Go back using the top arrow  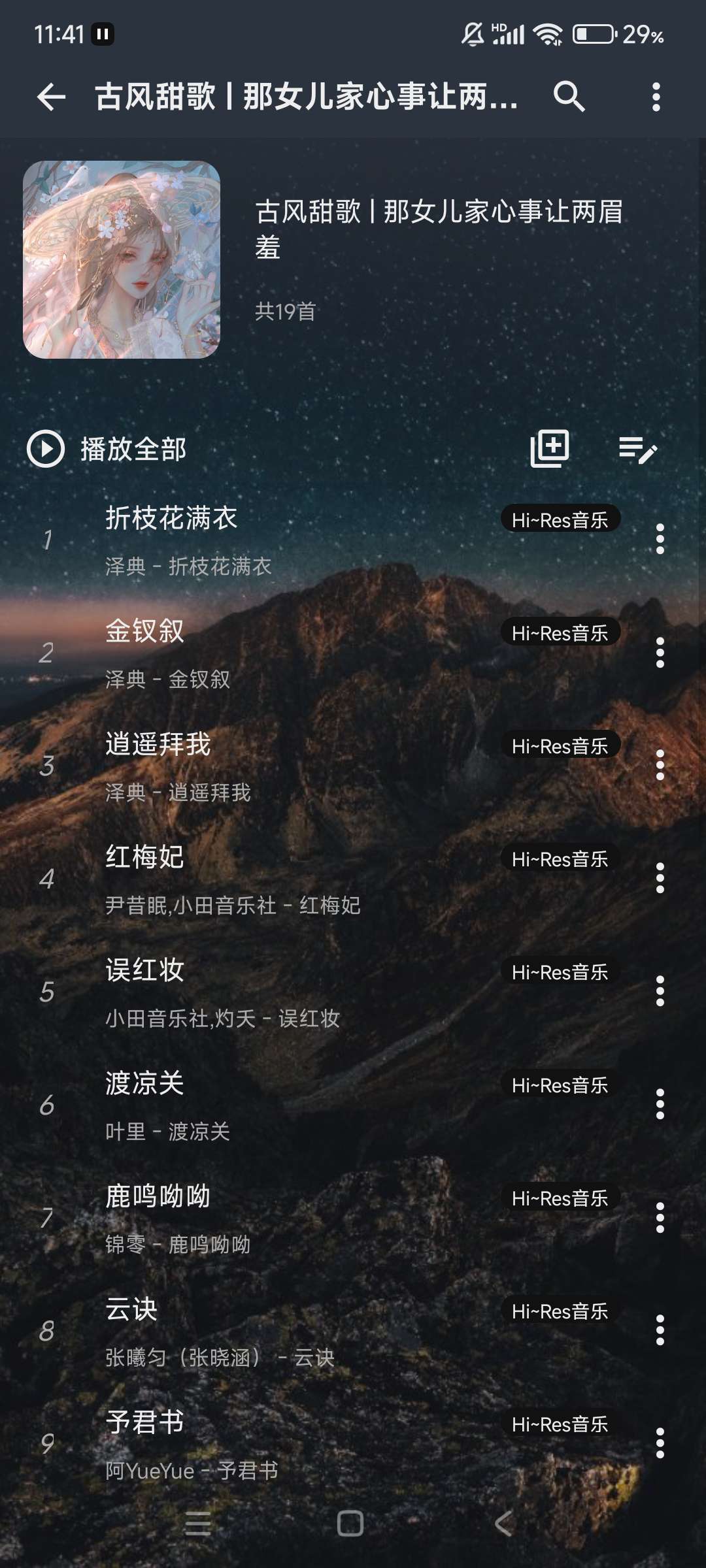coord(51,97)
